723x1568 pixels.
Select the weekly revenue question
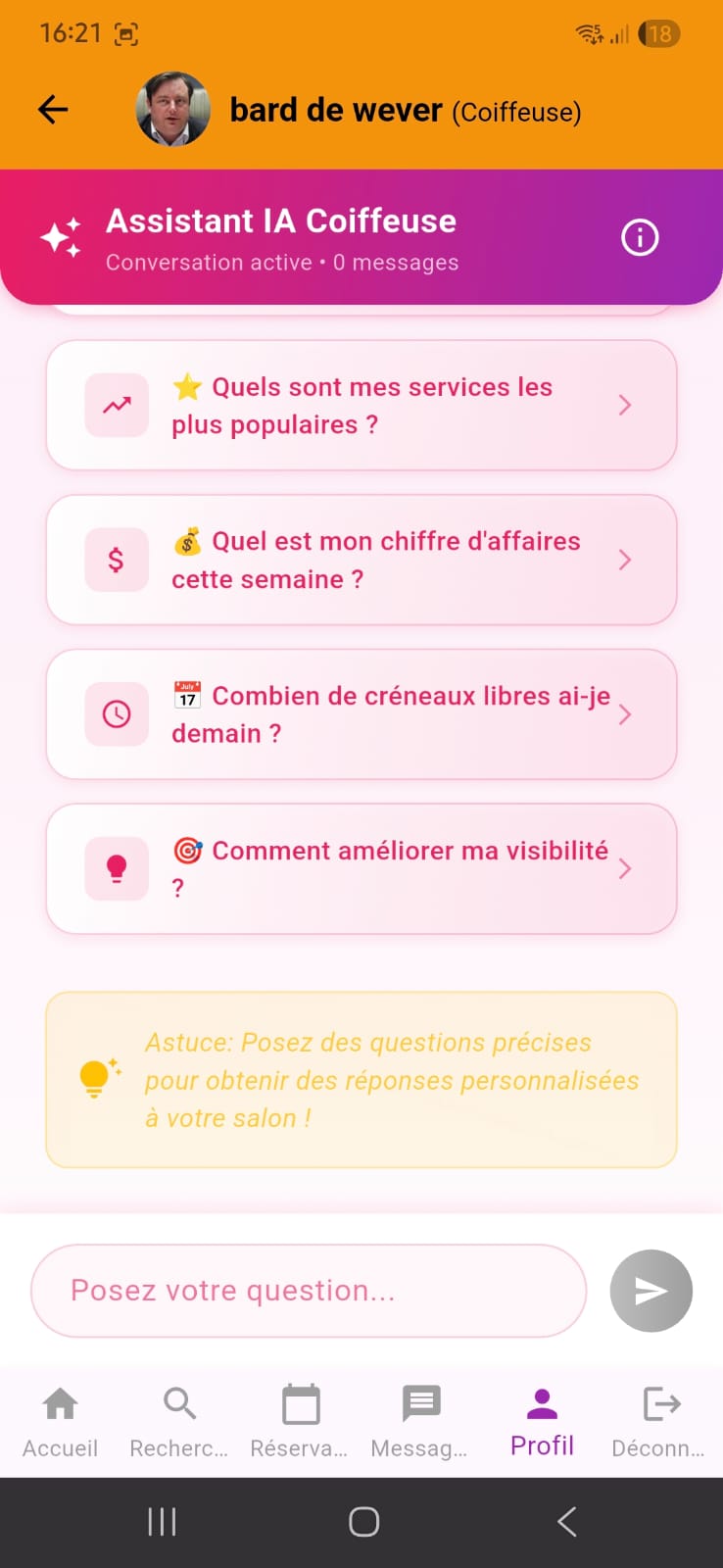(361, 560)
